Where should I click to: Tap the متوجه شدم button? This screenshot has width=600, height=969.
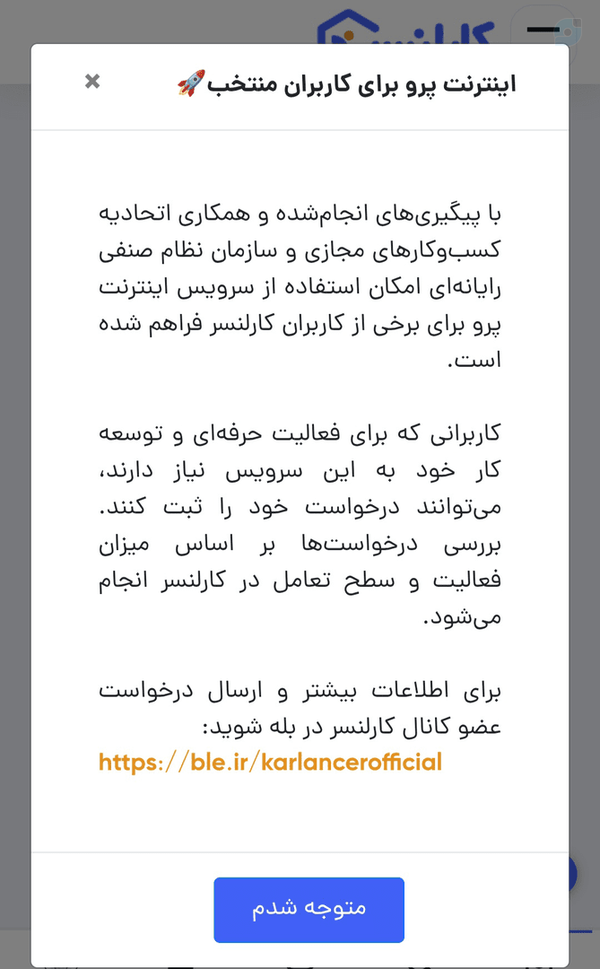coord(309,910)
